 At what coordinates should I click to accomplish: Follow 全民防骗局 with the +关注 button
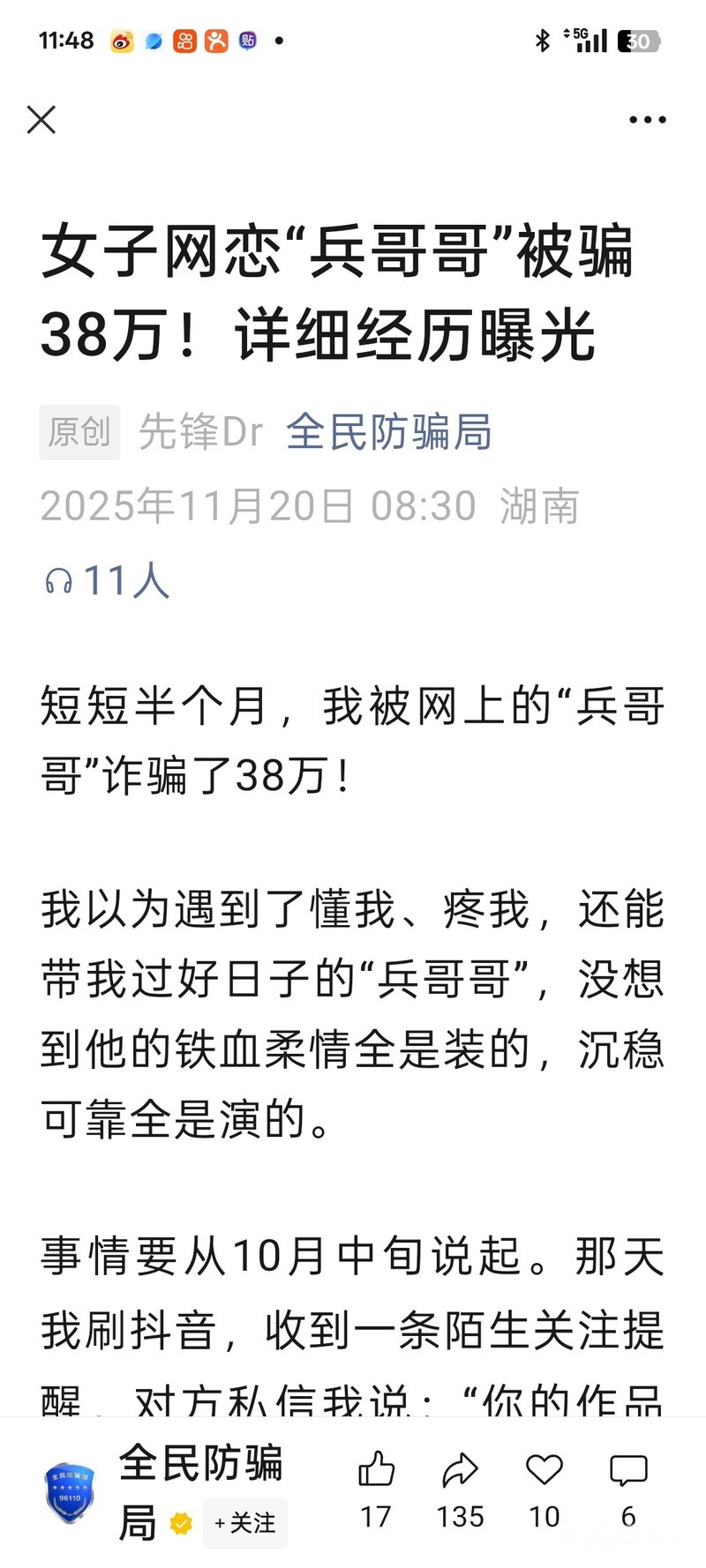click(245, 1523)
